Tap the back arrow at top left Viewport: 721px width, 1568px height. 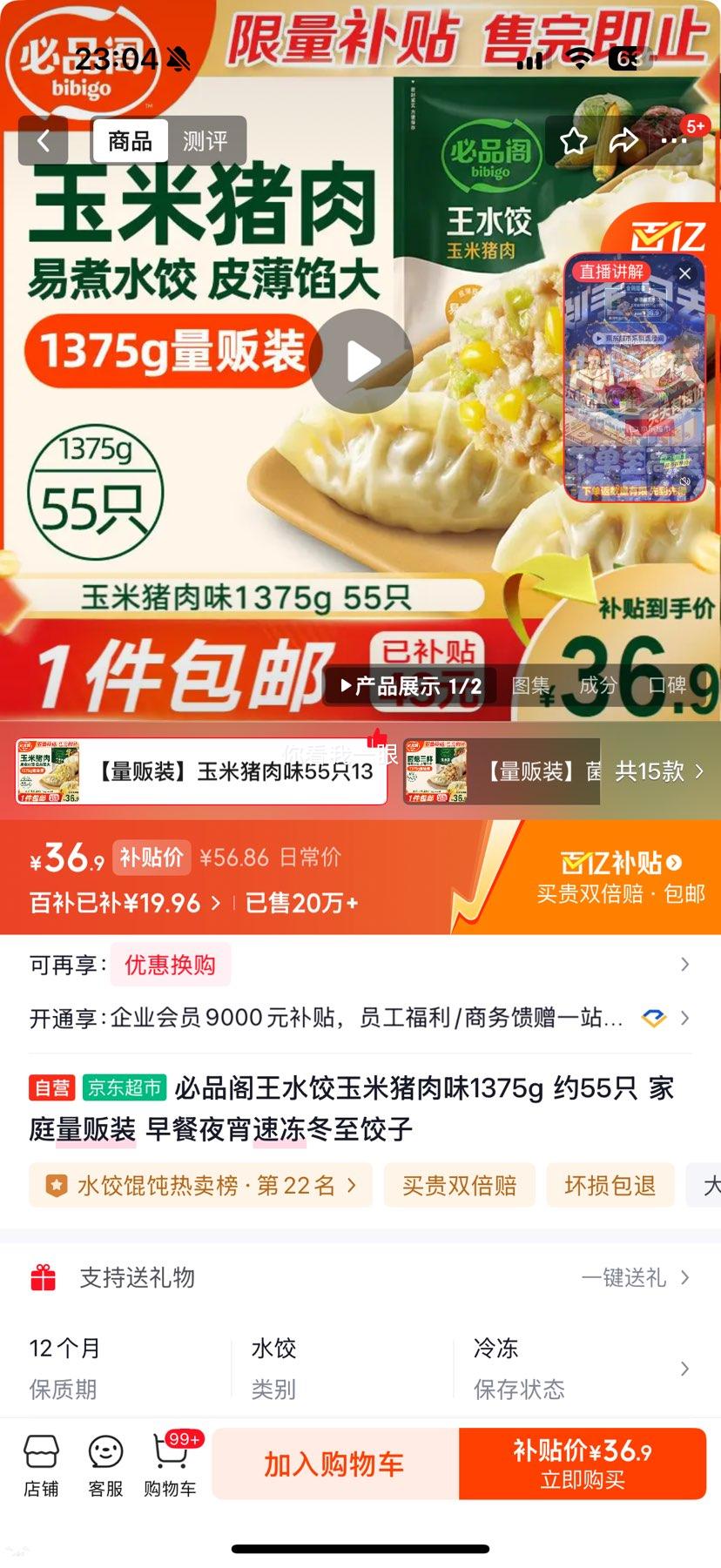point(44,140)
